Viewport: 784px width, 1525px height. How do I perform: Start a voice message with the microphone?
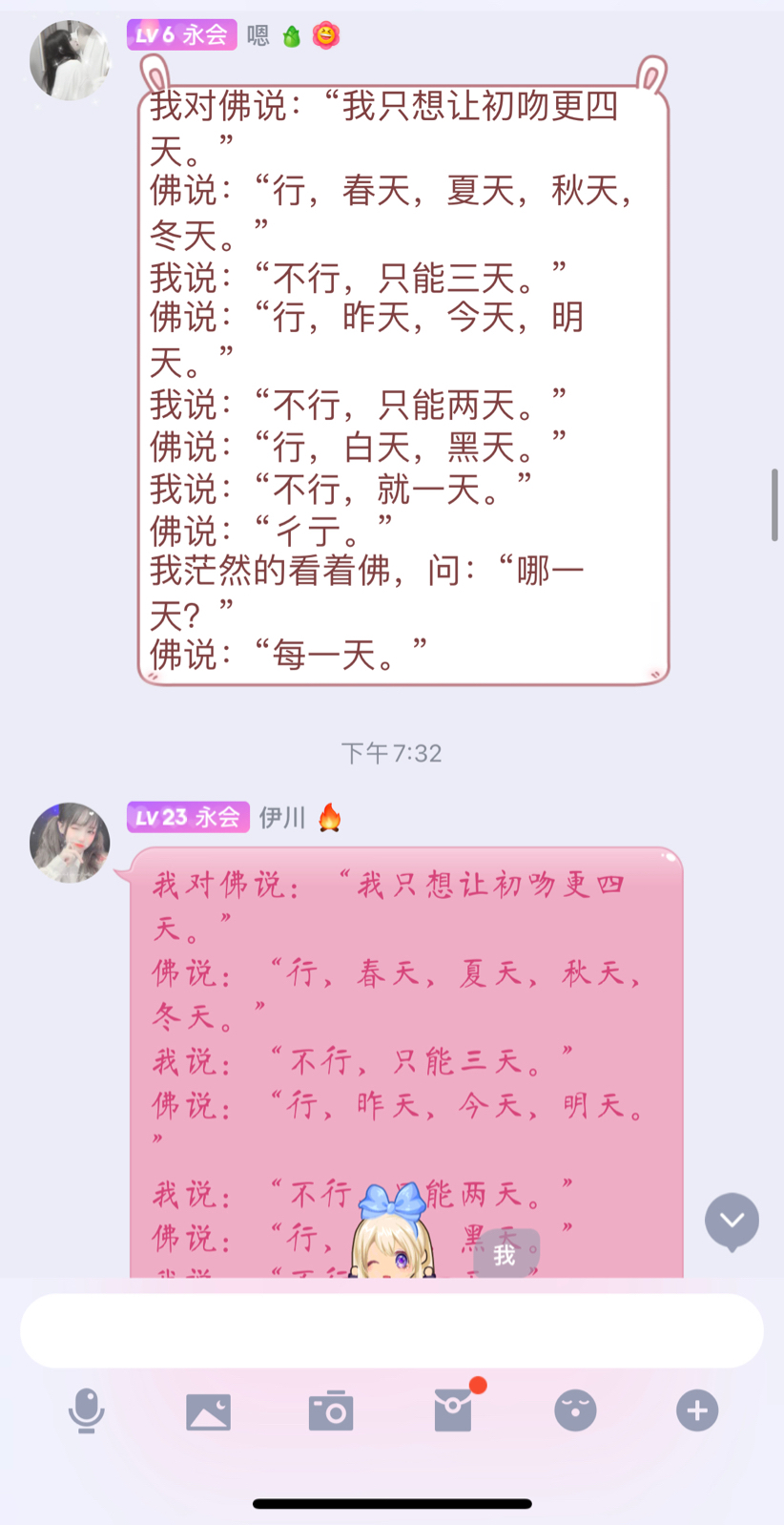[87, 1410]
